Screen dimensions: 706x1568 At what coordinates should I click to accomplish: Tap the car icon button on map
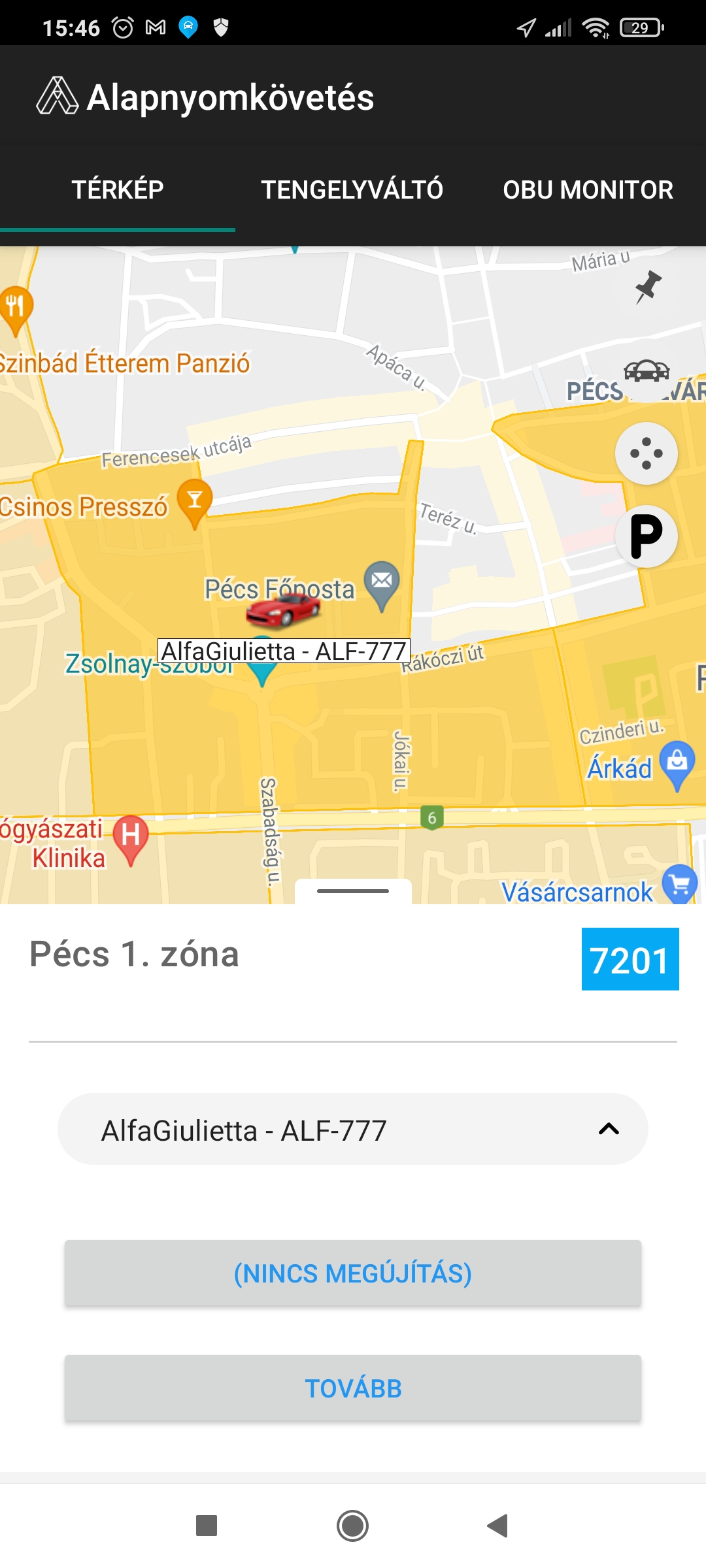click(x=647, y=372)
